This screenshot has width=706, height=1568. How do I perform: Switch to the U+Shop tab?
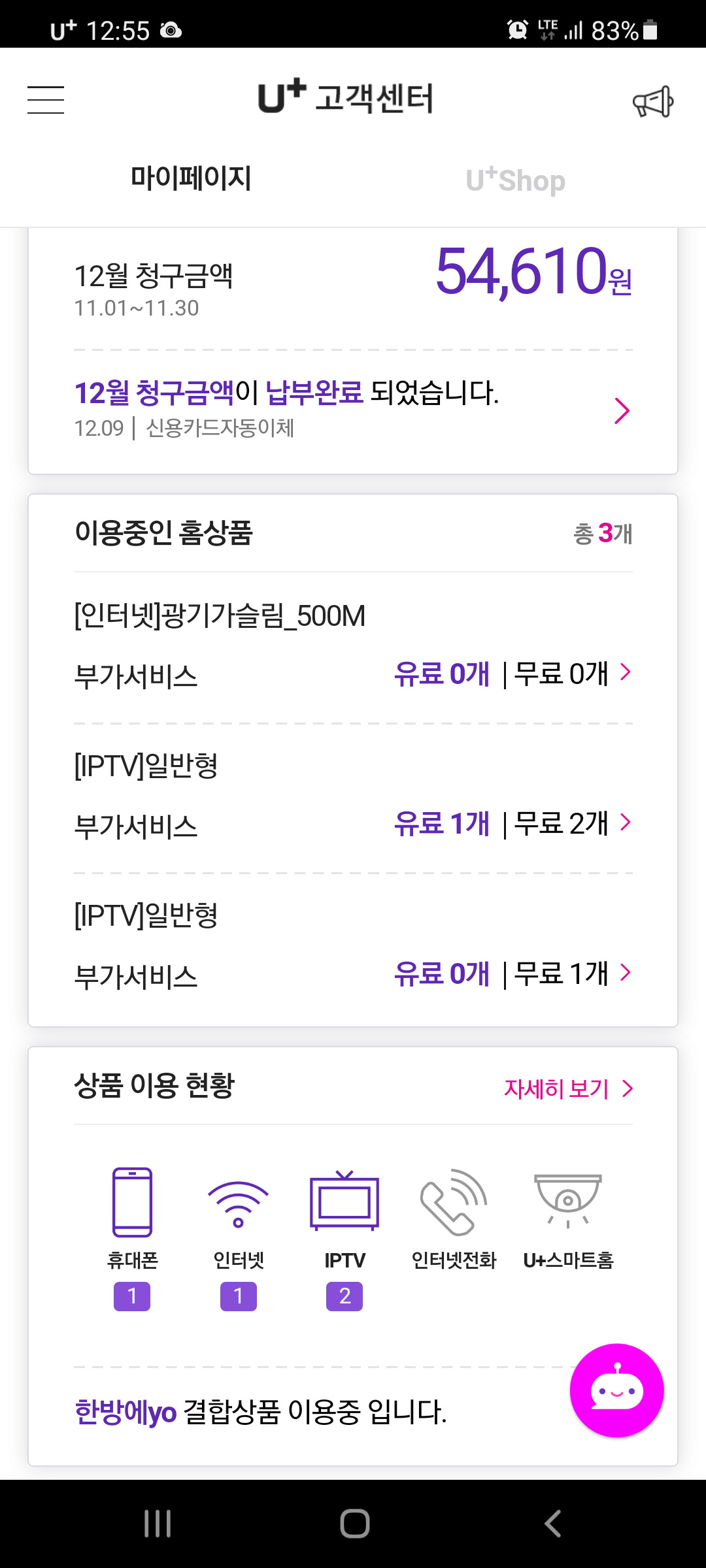click(515, 180)
